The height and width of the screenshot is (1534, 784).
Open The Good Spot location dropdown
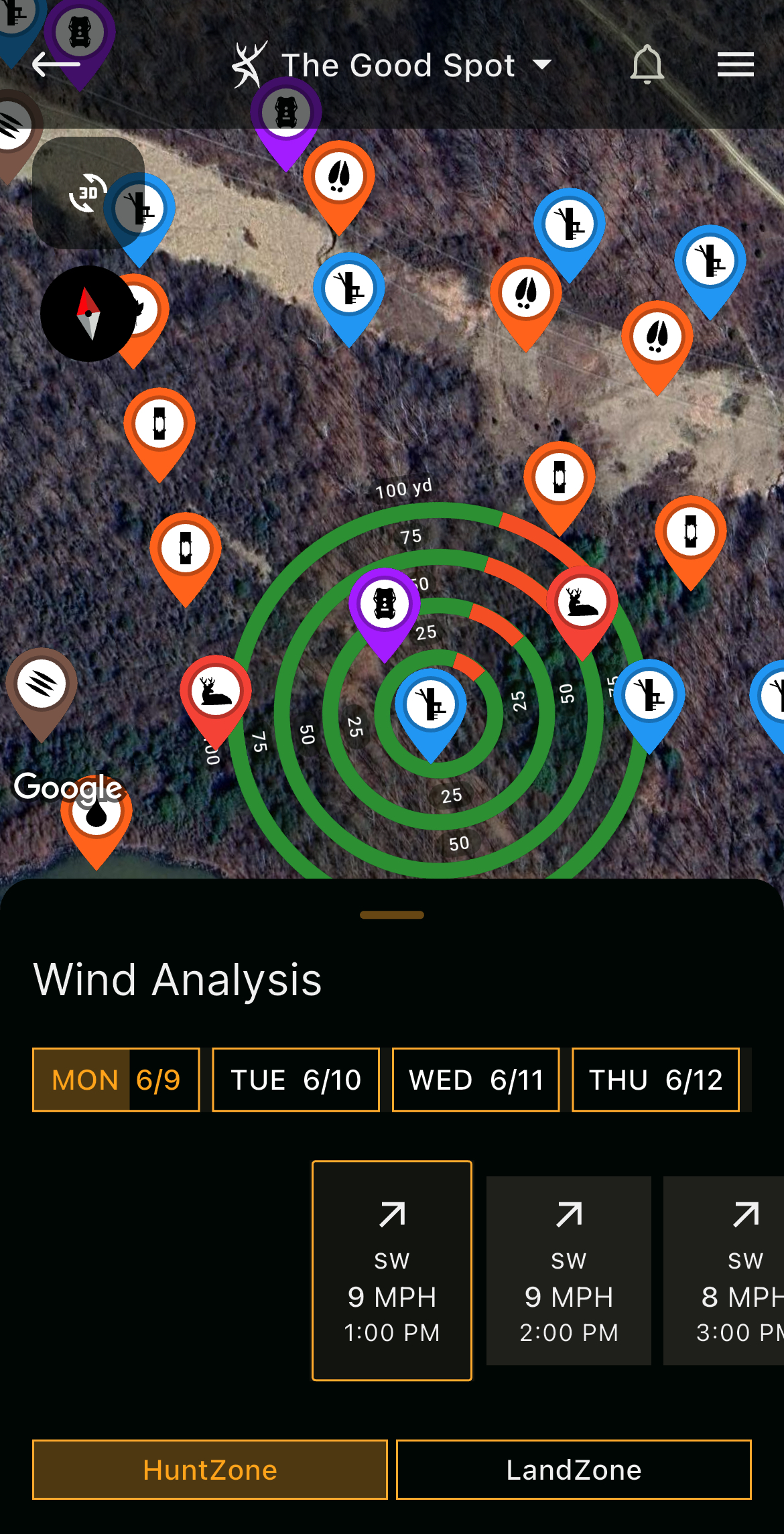[x=541, y=64]
